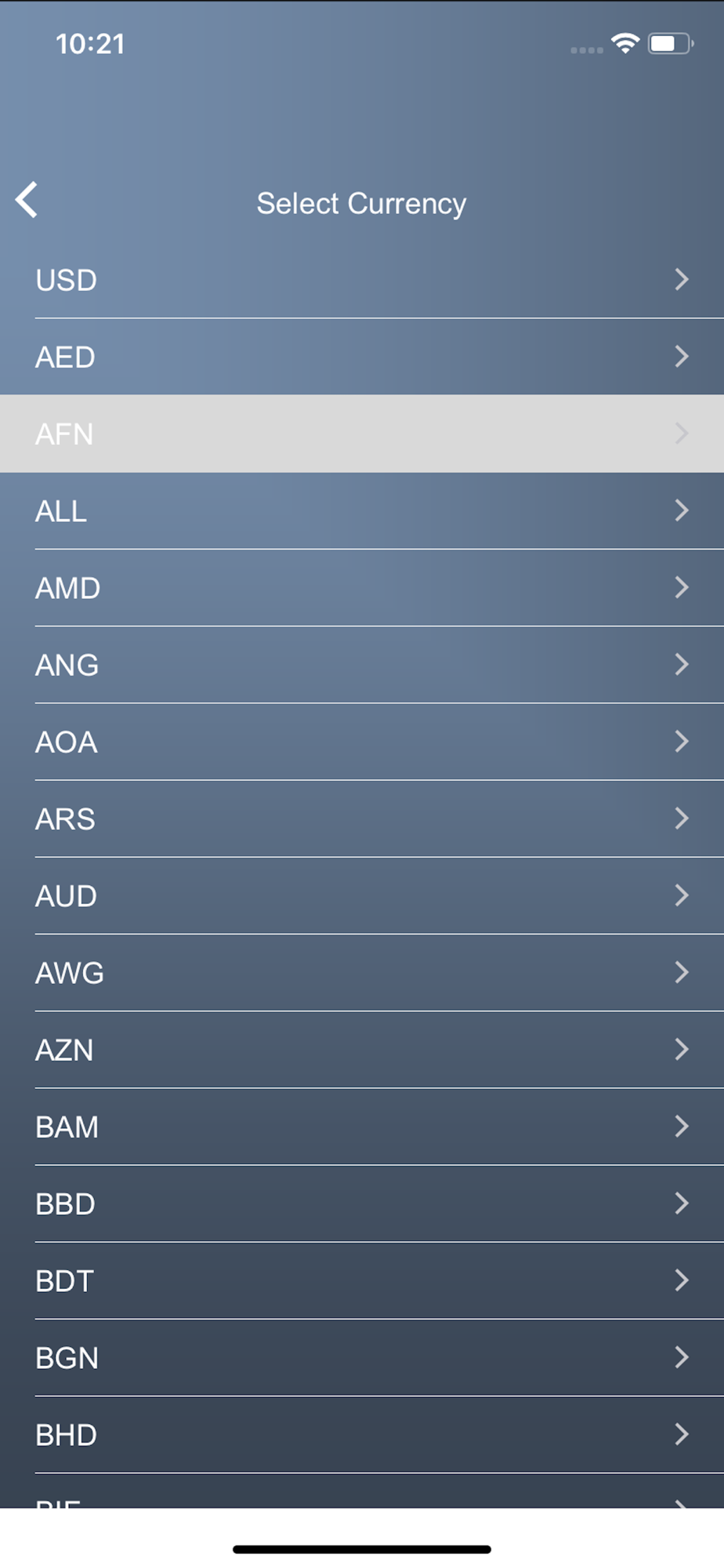The image size is (724, 1568).
Task: Tap the BDT currency row
Action: [360, 1280]
